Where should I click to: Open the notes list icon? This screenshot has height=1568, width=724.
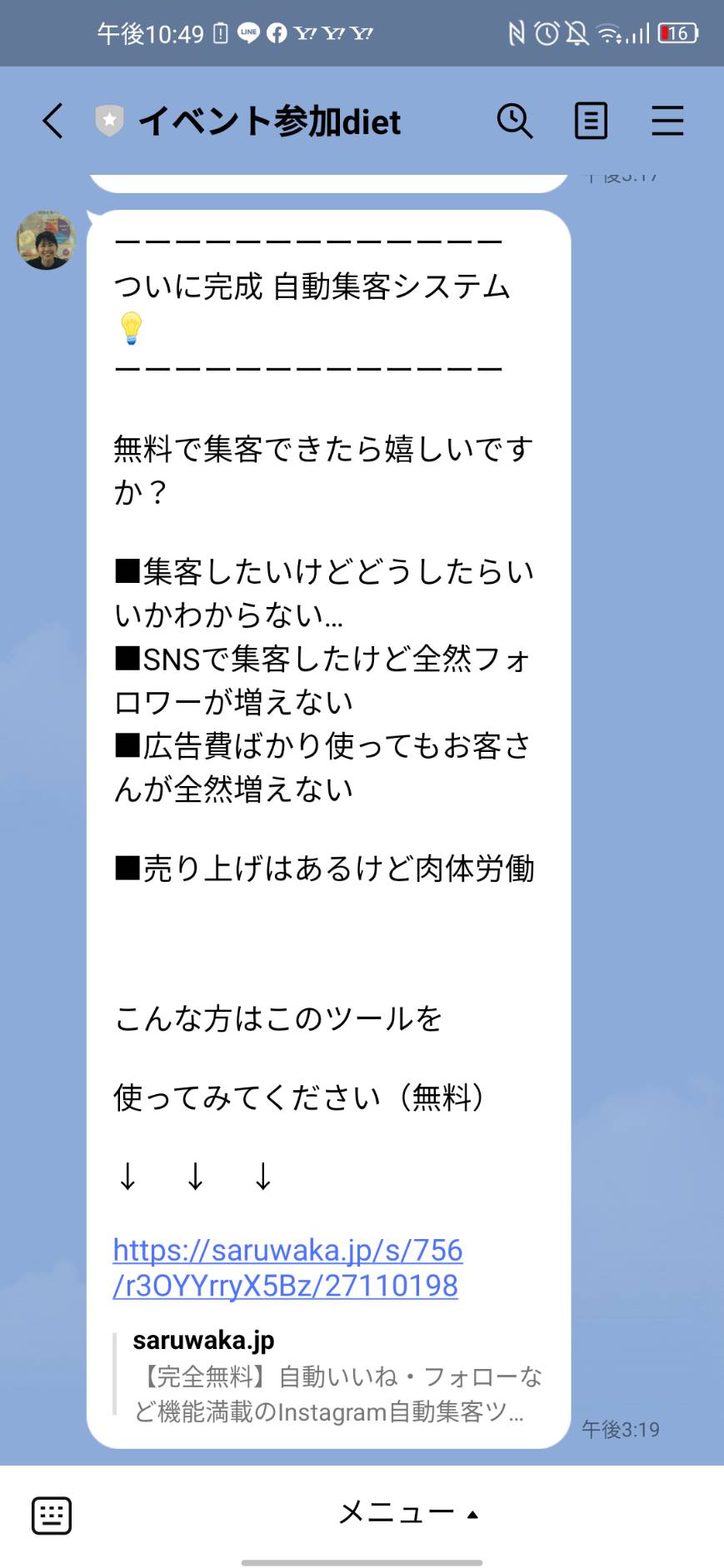(591, 121)
